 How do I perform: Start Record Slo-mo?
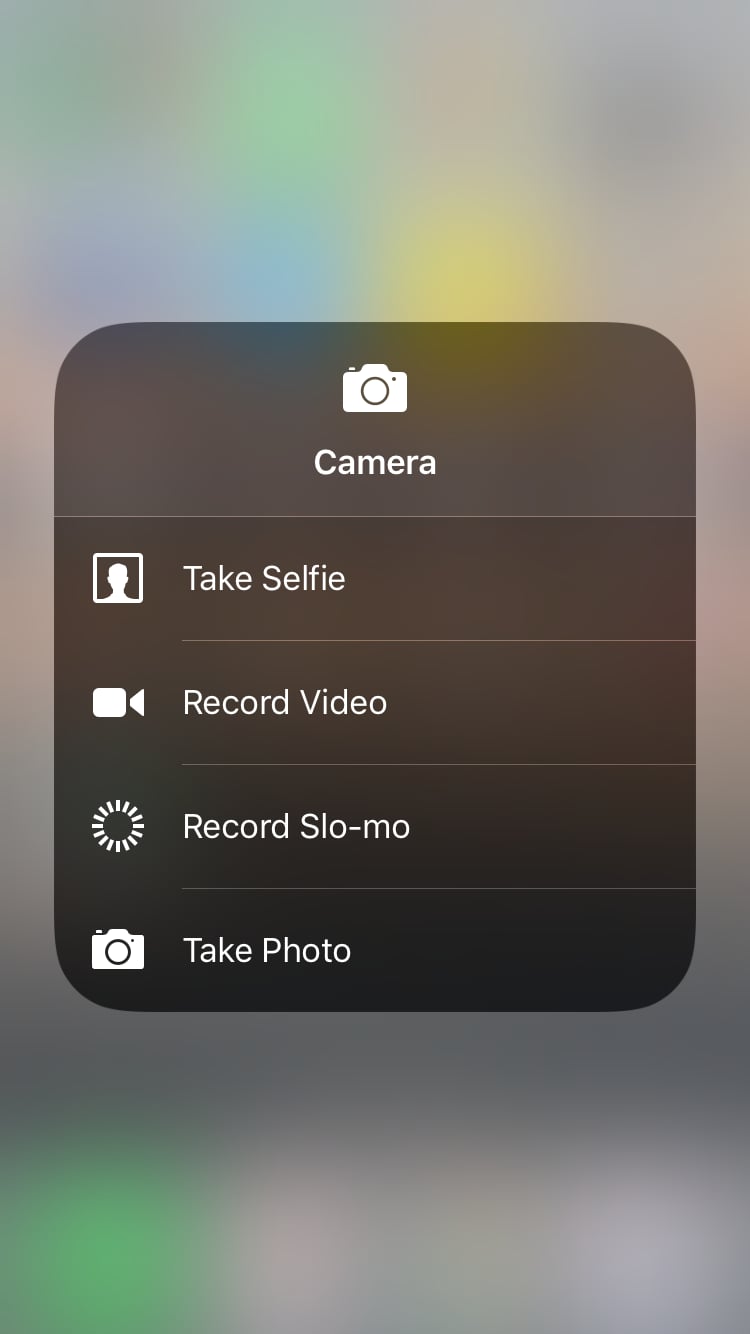click(375, 827)
